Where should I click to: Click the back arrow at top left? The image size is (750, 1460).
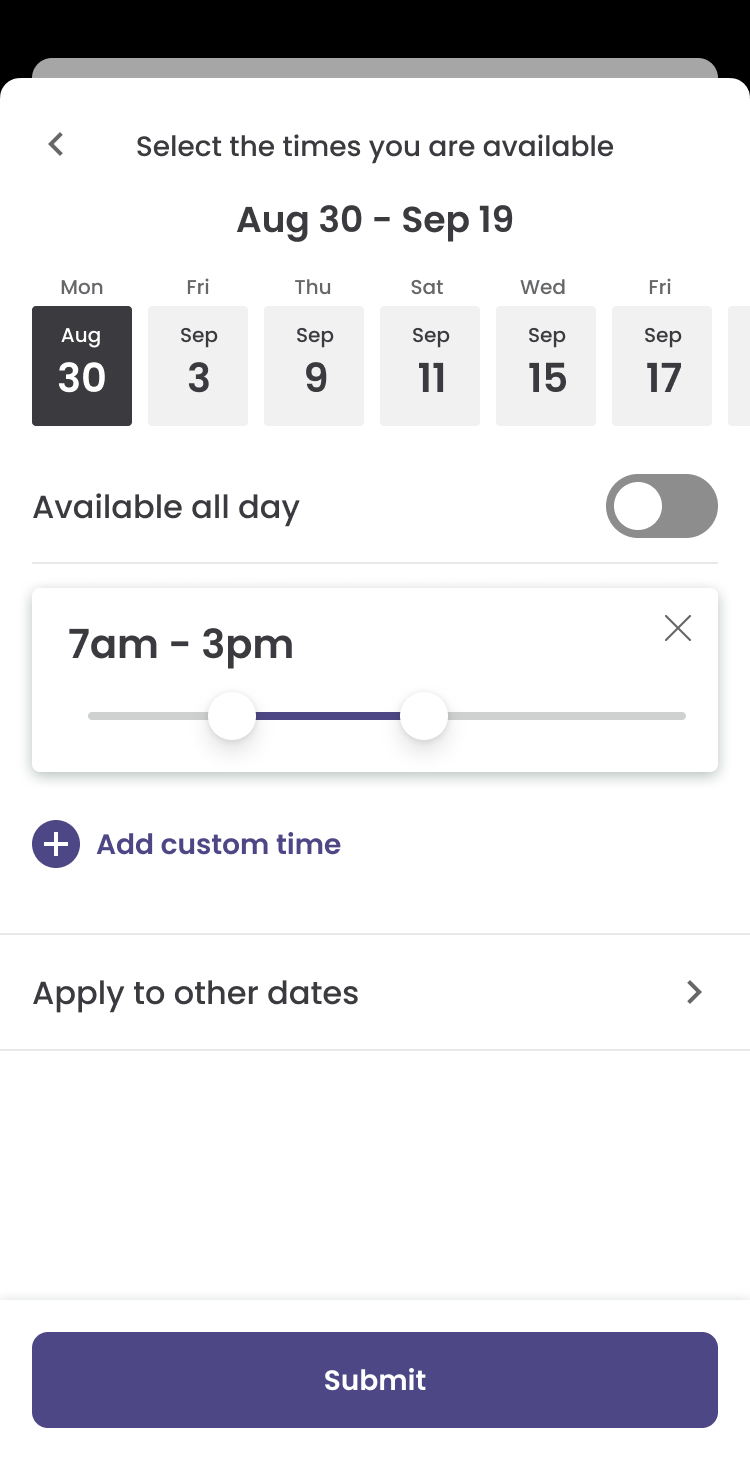pyautogui.click(x=55, y=144)
